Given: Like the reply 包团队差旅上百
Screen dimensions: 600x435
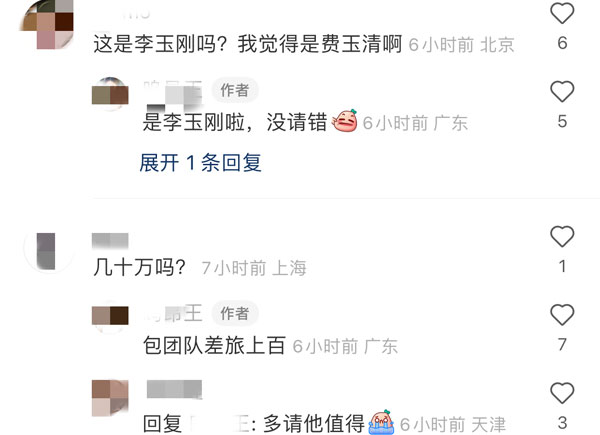Looking at the screenshot, I should 563,315.
